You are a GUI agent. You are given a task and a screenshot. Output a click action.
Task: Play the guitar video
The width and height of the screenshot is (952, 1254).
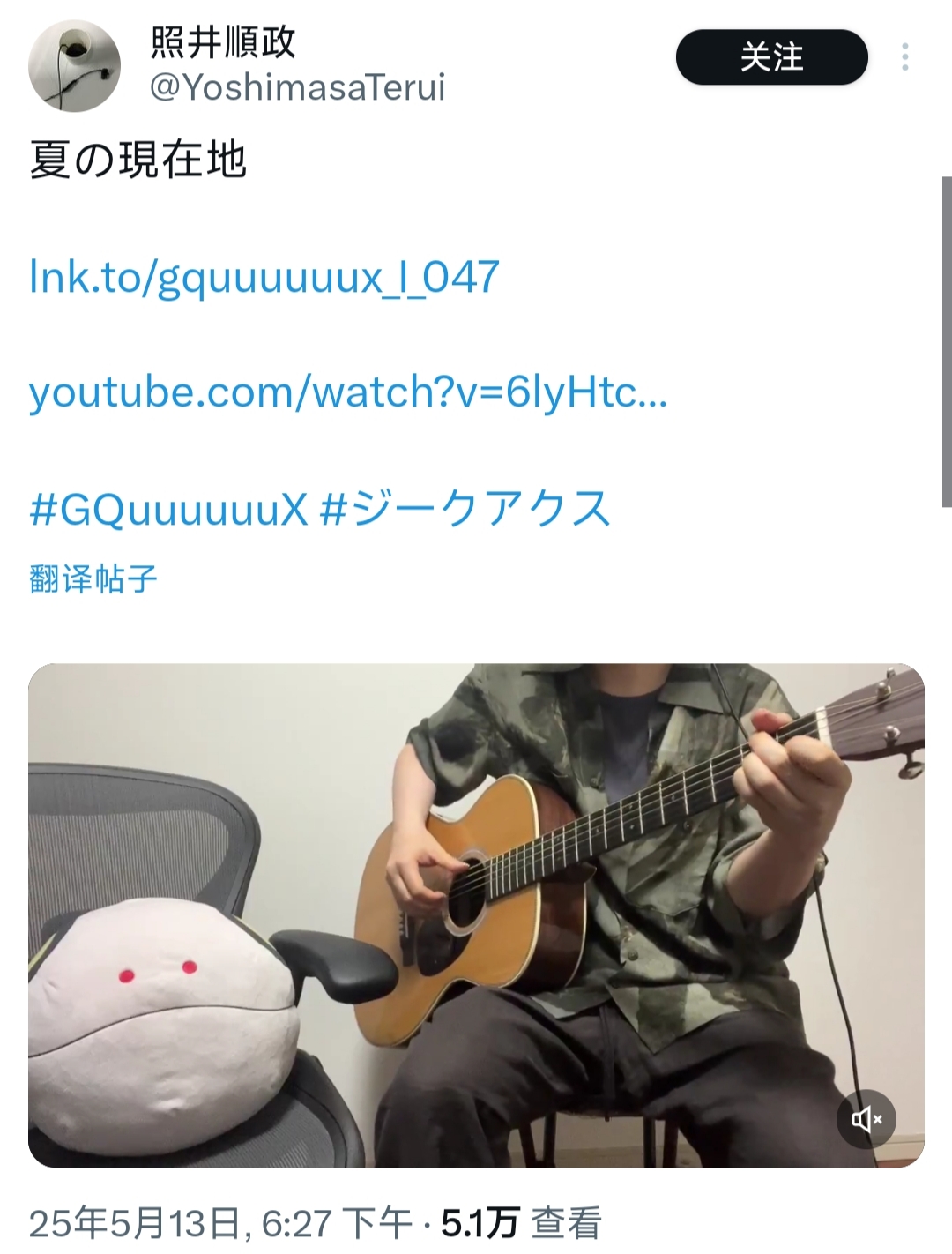tap(476, 914)
